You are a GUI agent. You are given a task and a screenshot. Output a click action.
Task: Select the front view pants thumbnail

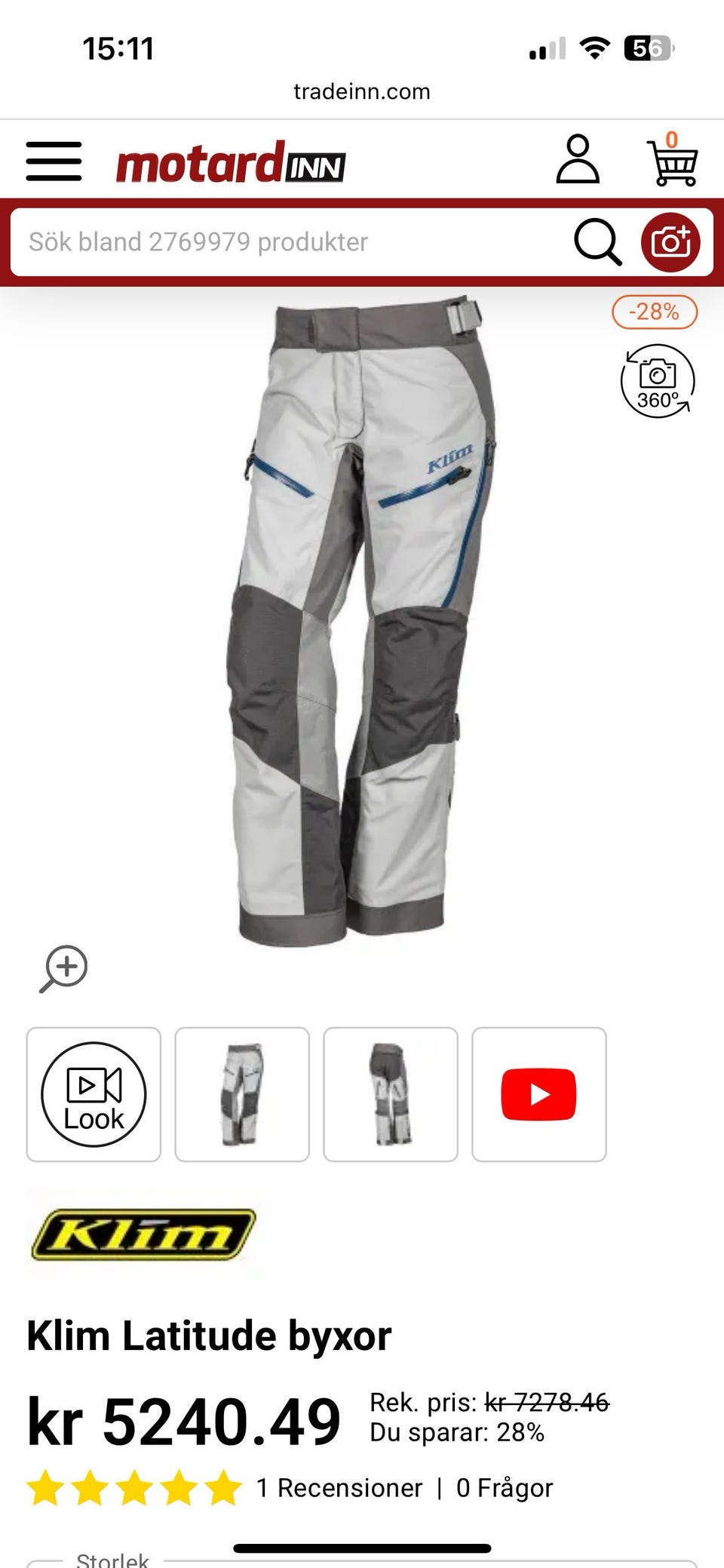(242, 1094)
